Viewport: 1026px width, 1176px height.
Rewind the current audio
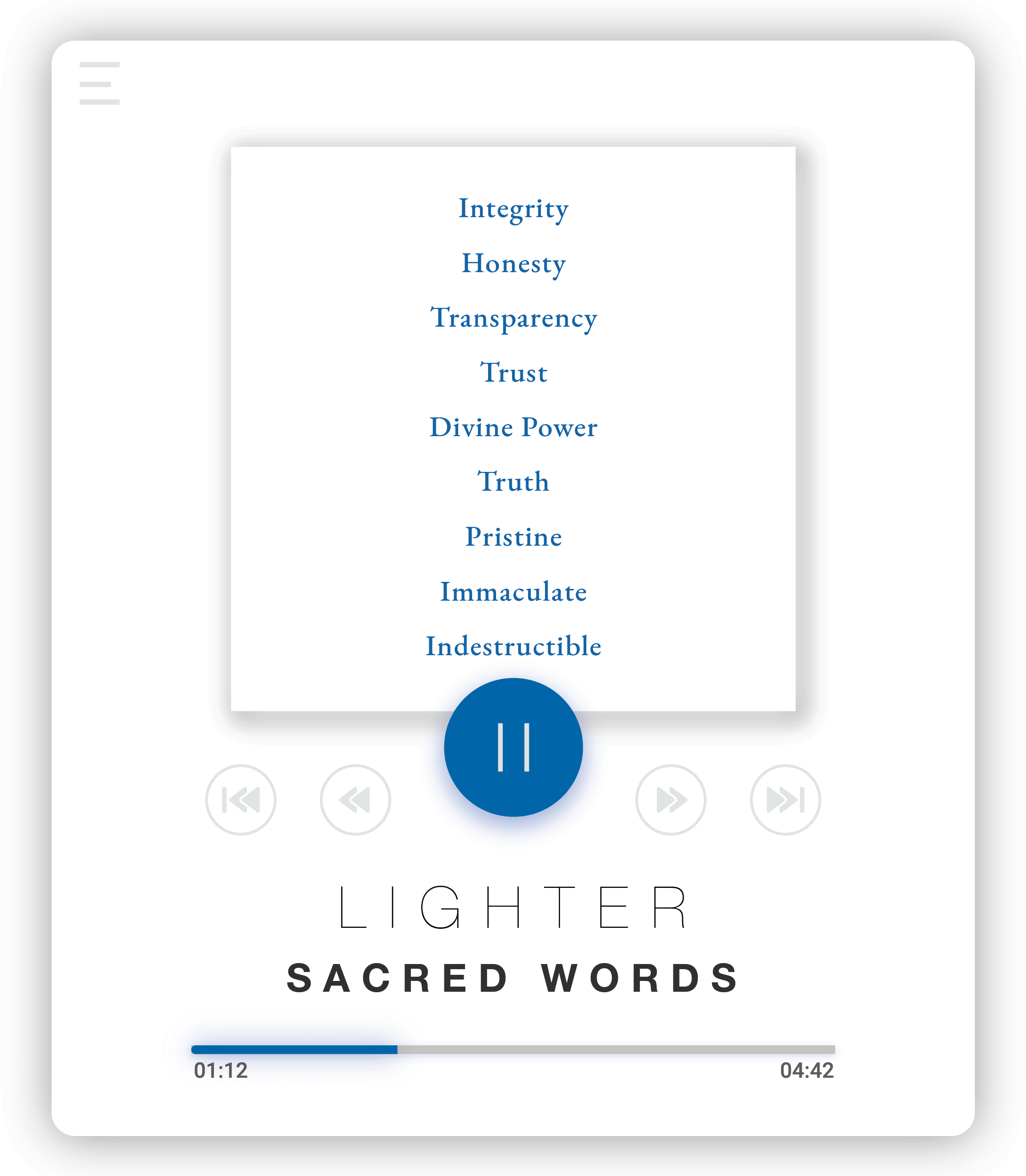click(355, 800)
